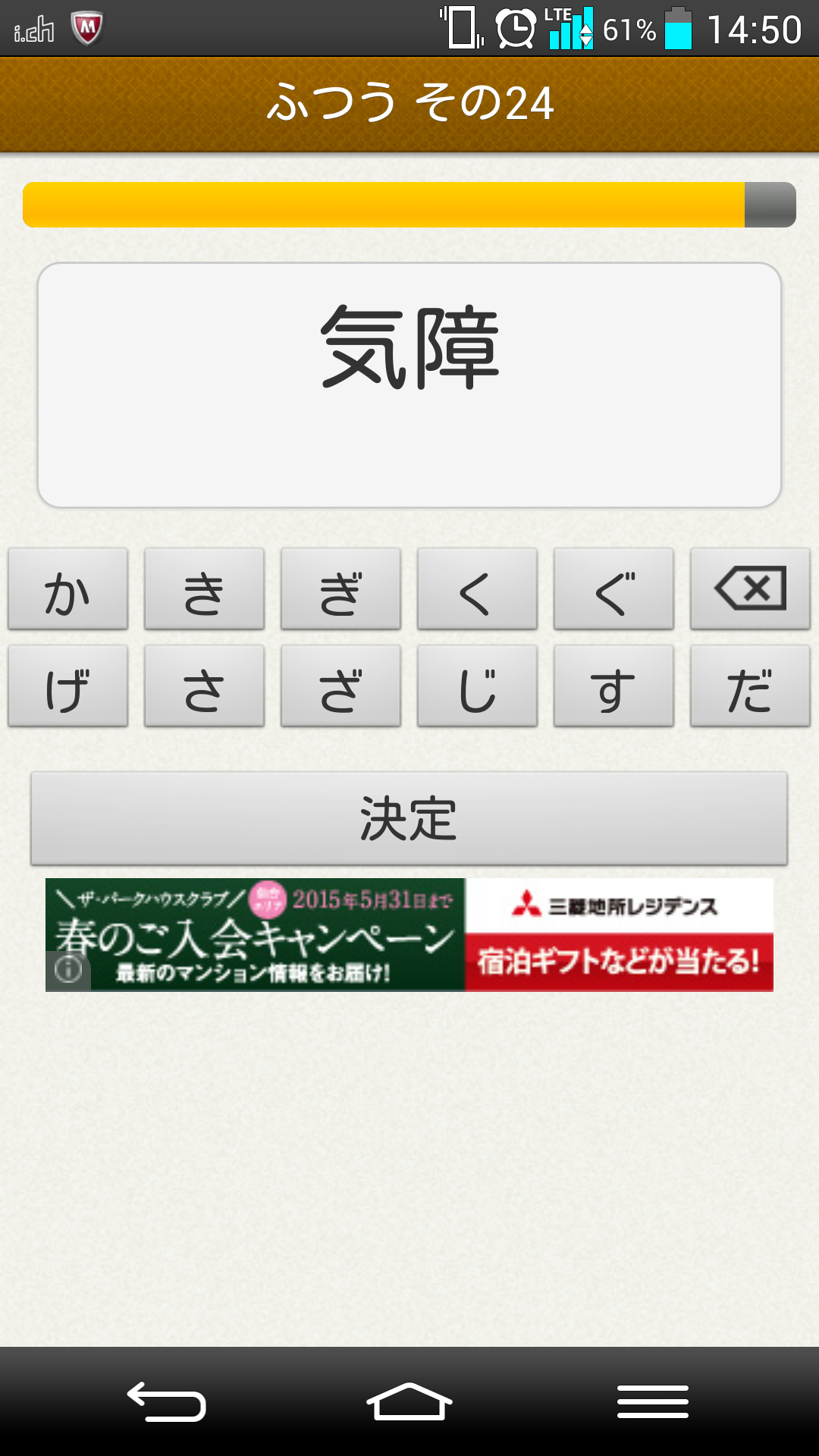Go back with the system back button
This screenshot has height=1456, width=819.
[x=167, y=1401]
